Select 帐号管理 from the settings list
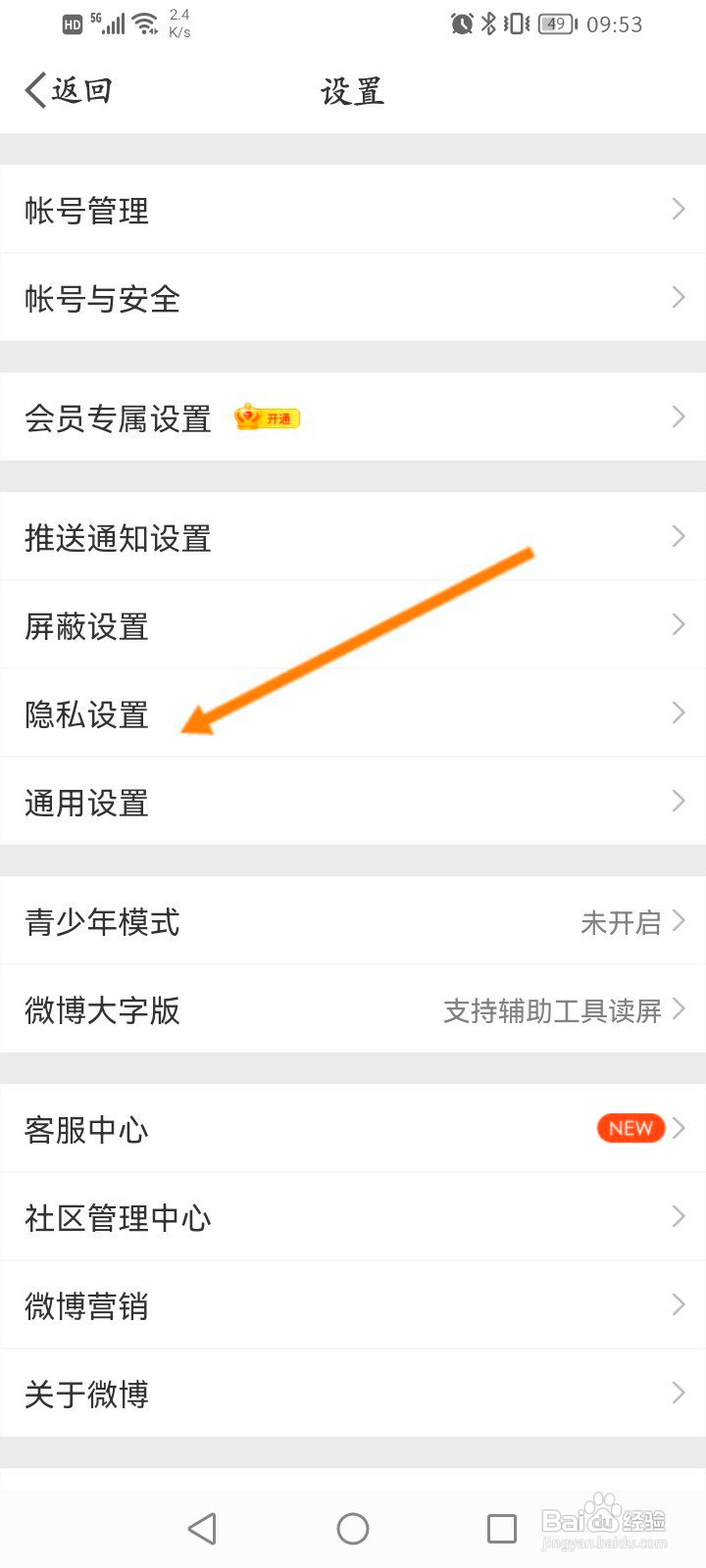Screen dimensions: 706x1568 point(353,209)
